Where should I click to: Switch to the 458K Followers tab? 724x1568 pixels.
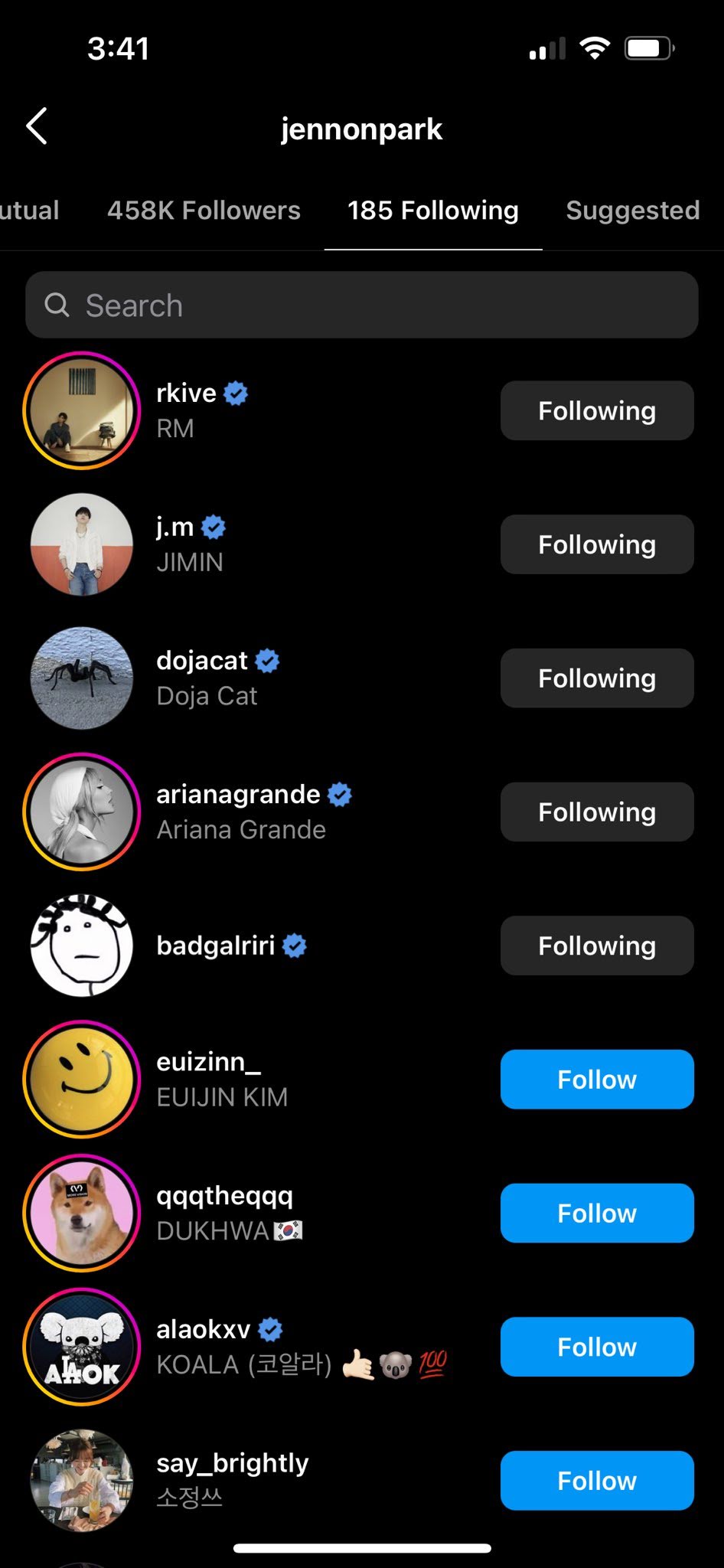204,211
